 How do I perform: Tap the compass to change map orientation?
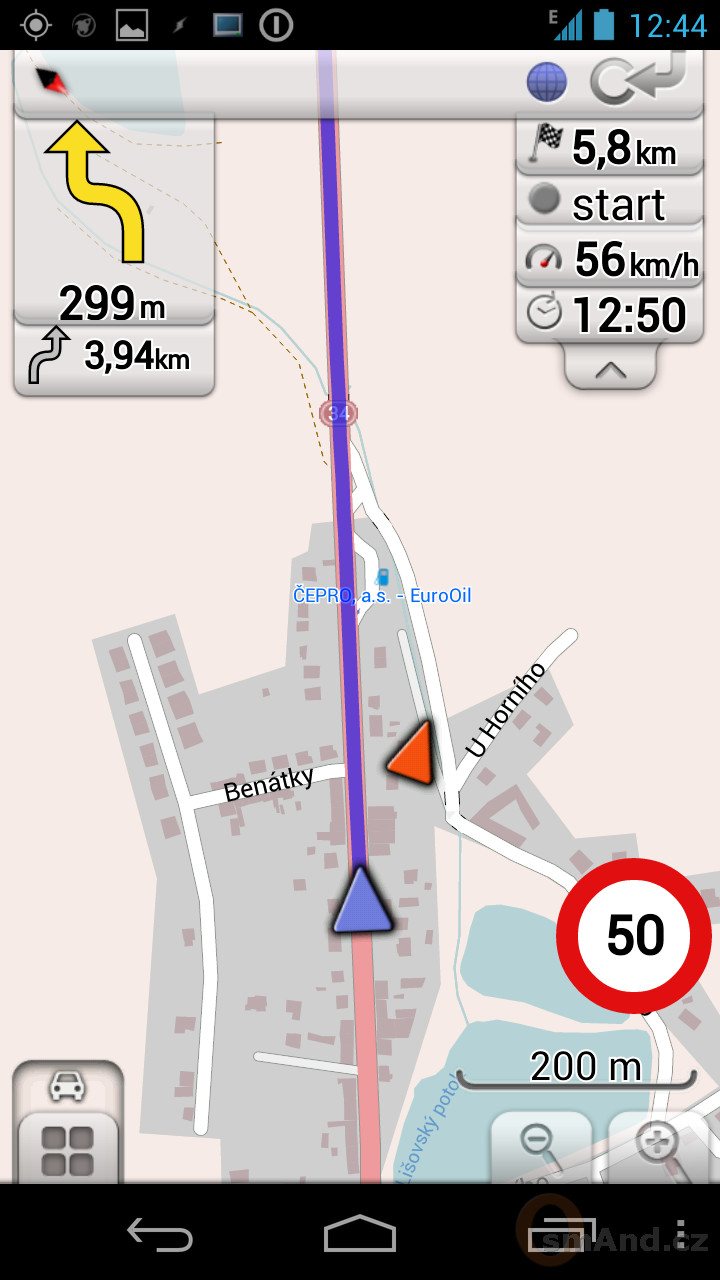(53, 82)
